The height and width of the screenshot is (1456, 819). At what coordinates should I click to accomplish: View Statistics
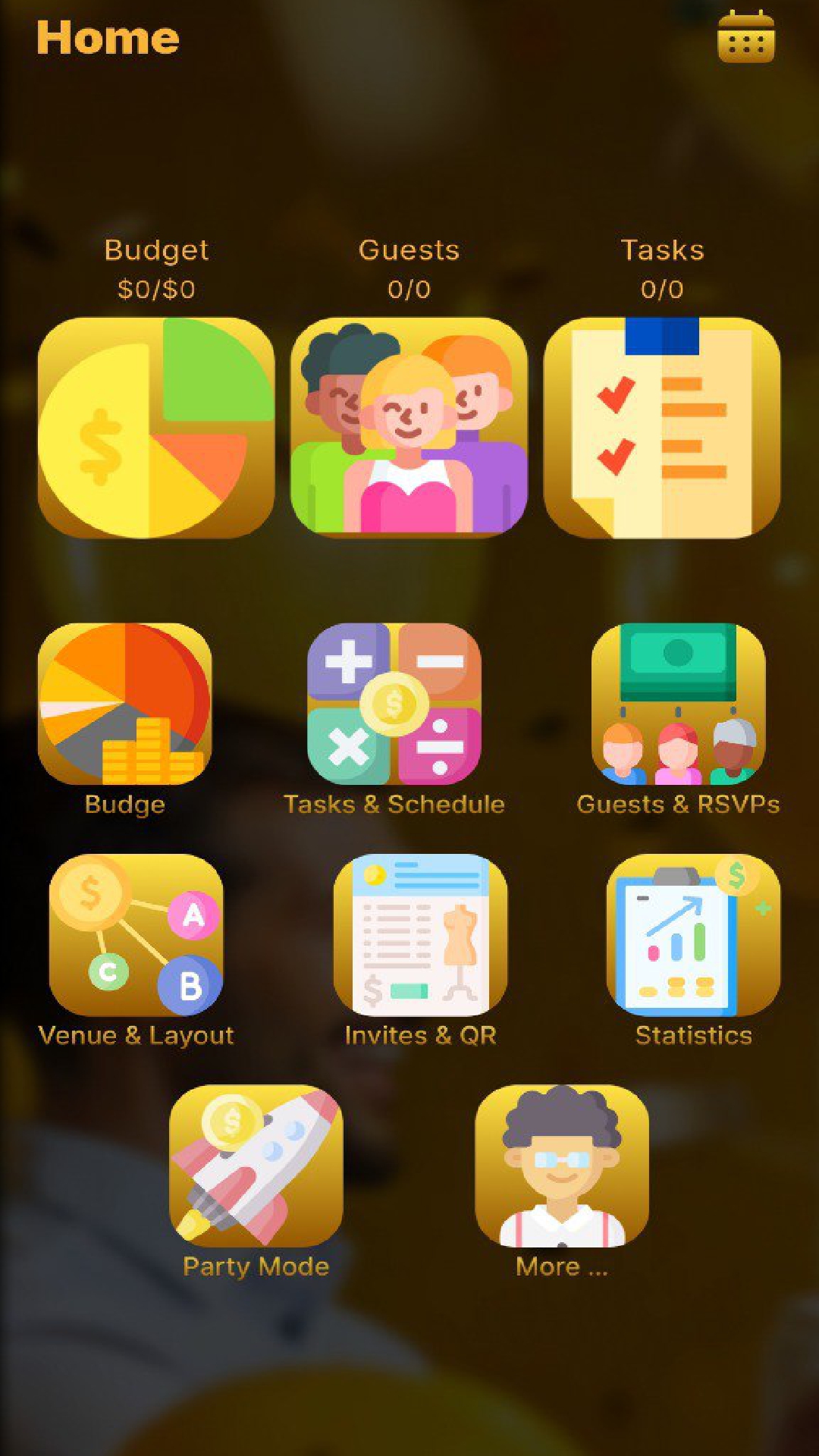tap(693, 935)
